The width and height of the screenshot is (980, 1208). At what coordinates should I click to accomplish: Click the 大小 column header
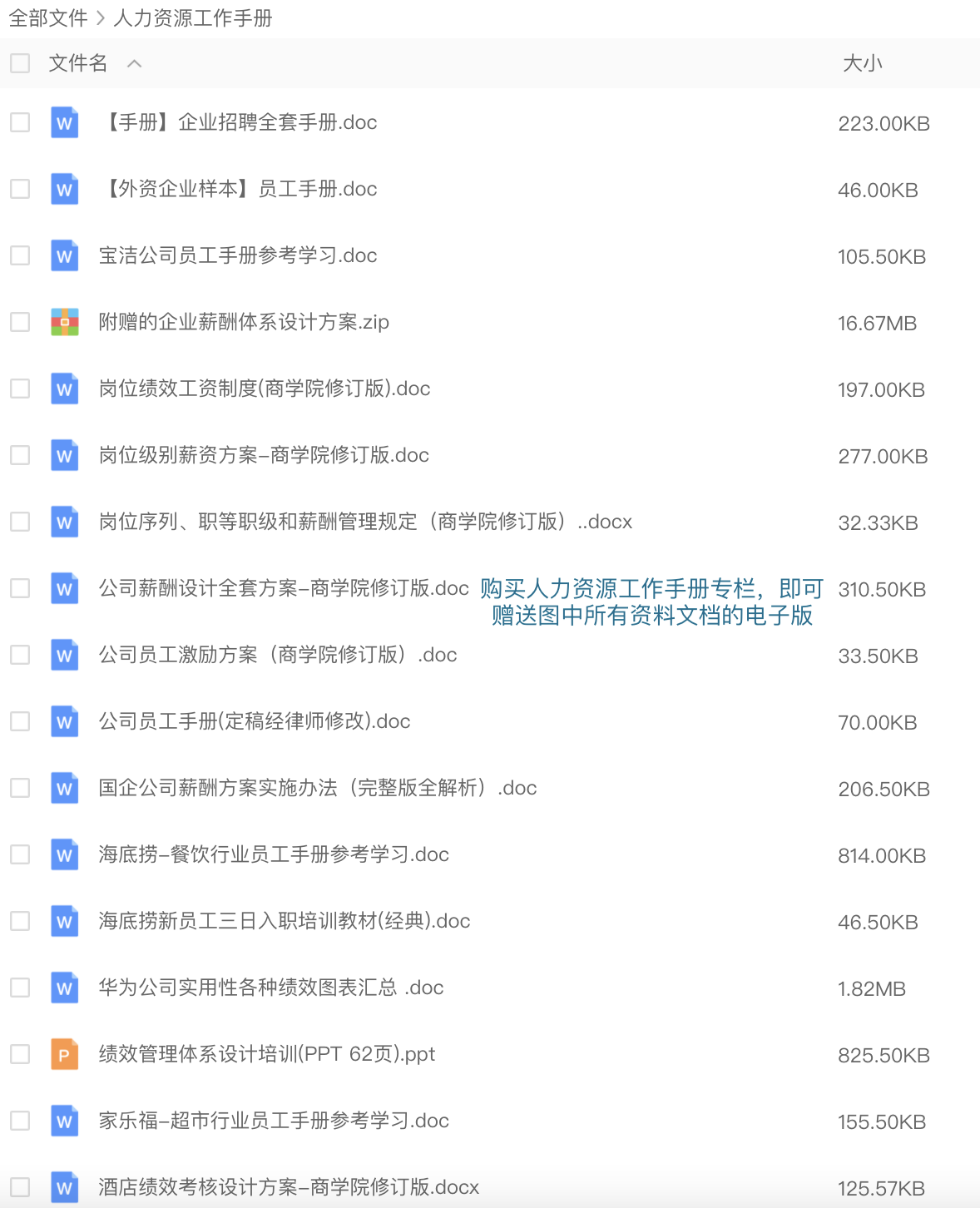[x=864, y=63]
